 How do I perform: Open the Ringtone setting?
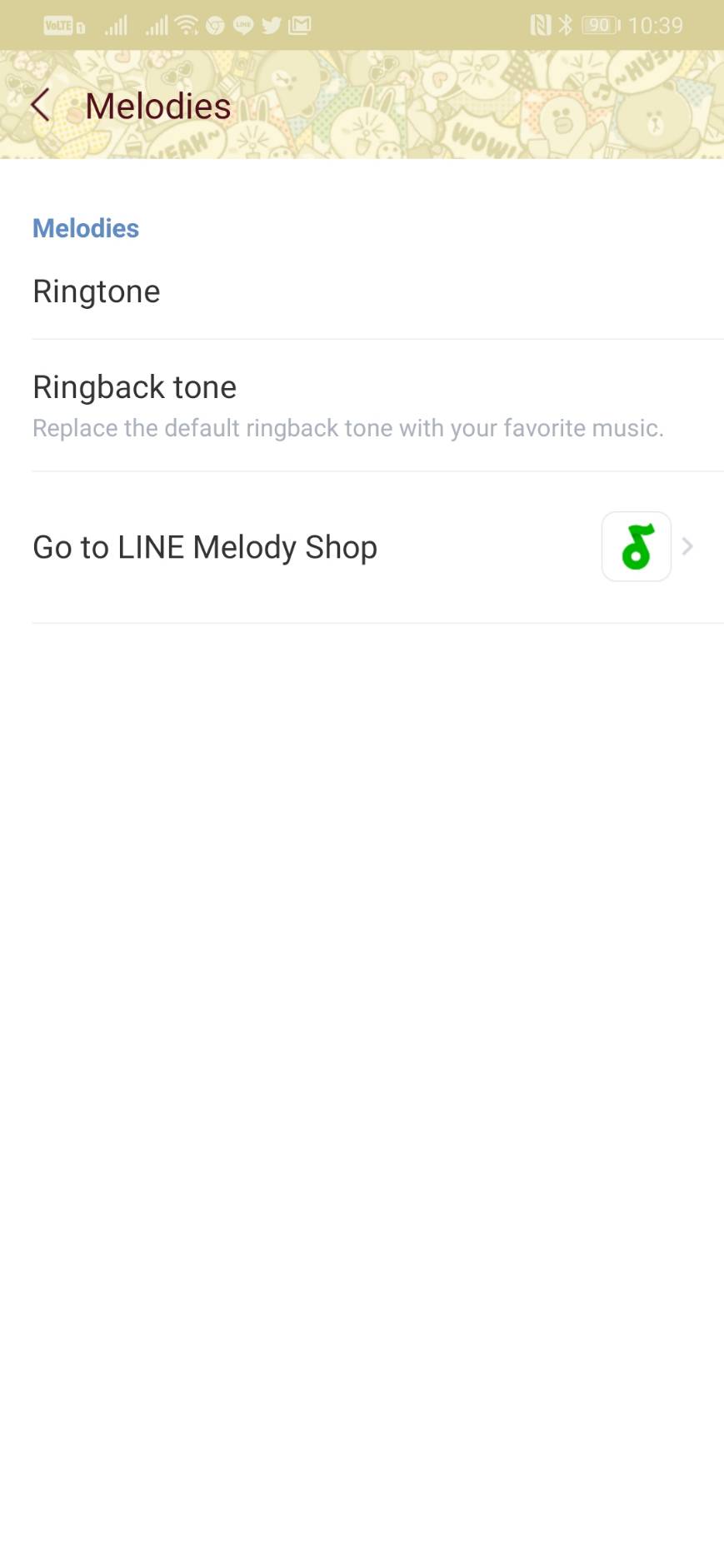[x=97, y=292]
